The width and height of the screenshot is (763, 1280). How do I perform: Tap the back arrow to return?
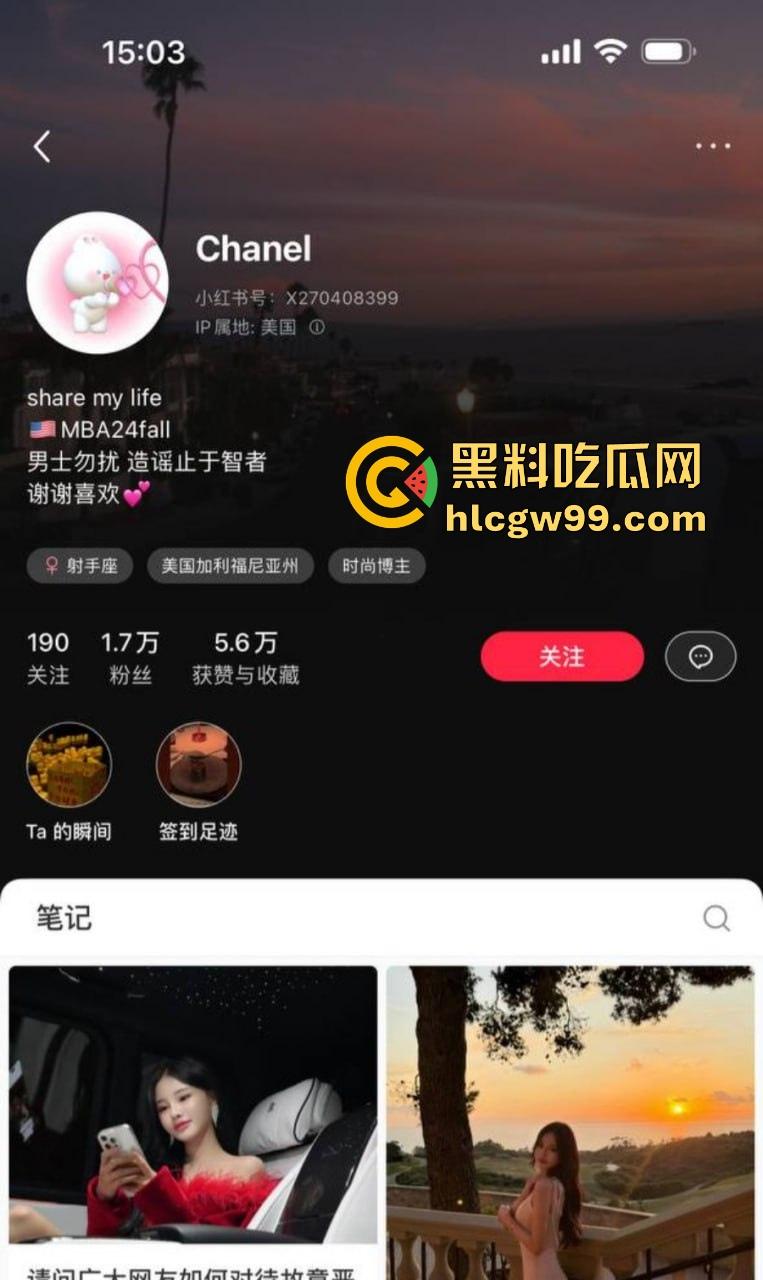[41, 145]
